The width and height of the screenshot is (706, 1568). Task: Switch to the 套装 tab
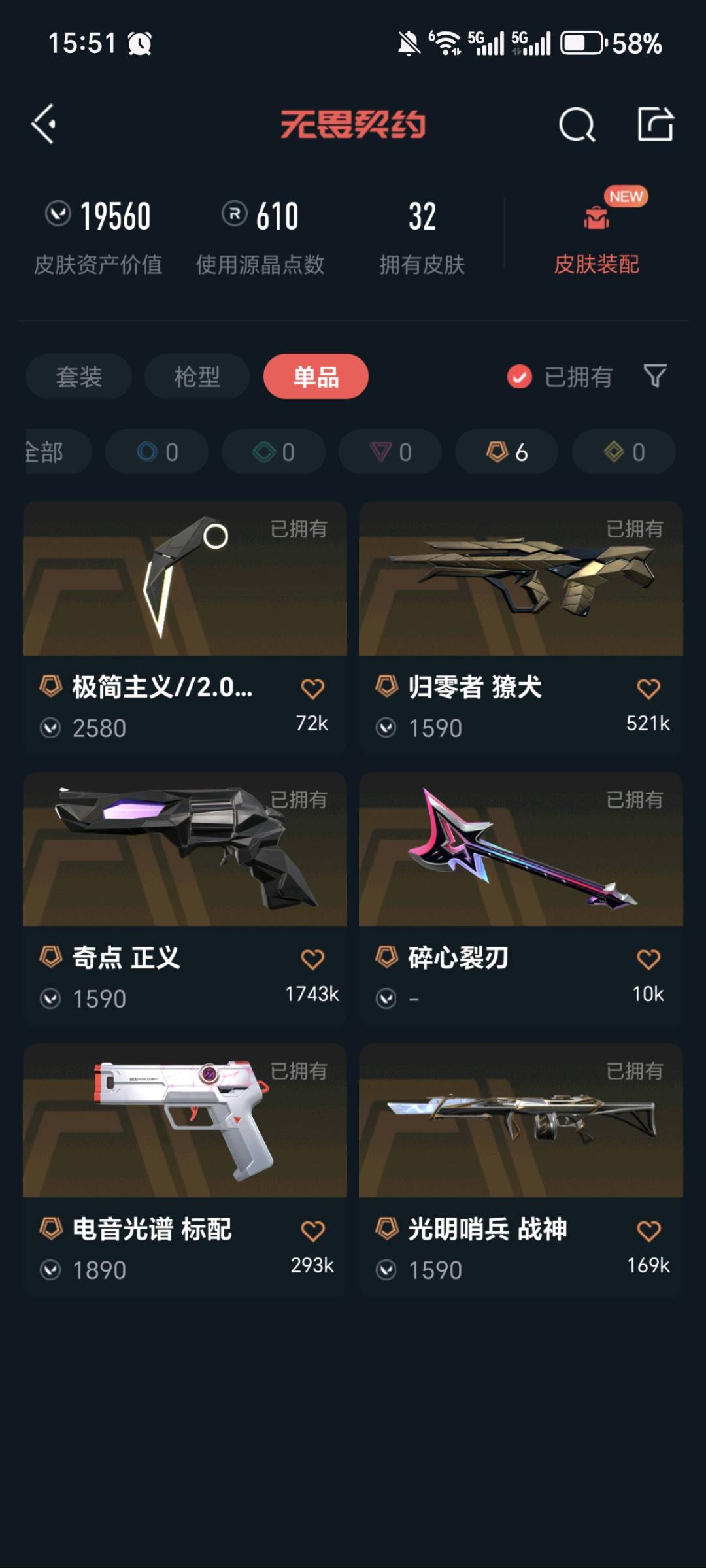click(x=79, y=377)
